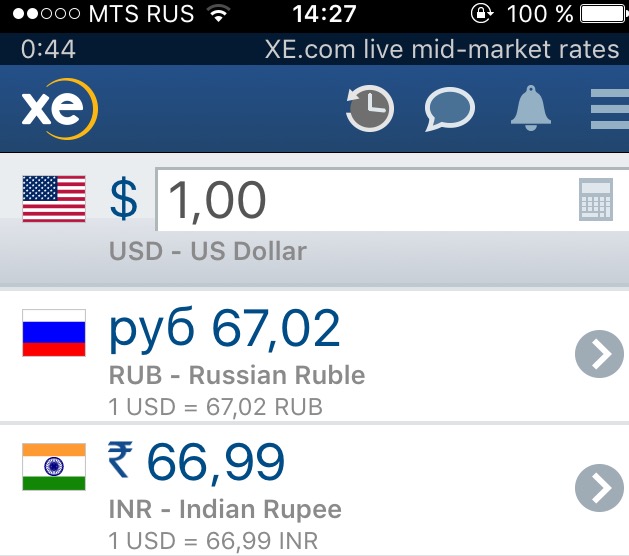
Task: Open the Russian Ruble details chevron
Action: [600, 355]
